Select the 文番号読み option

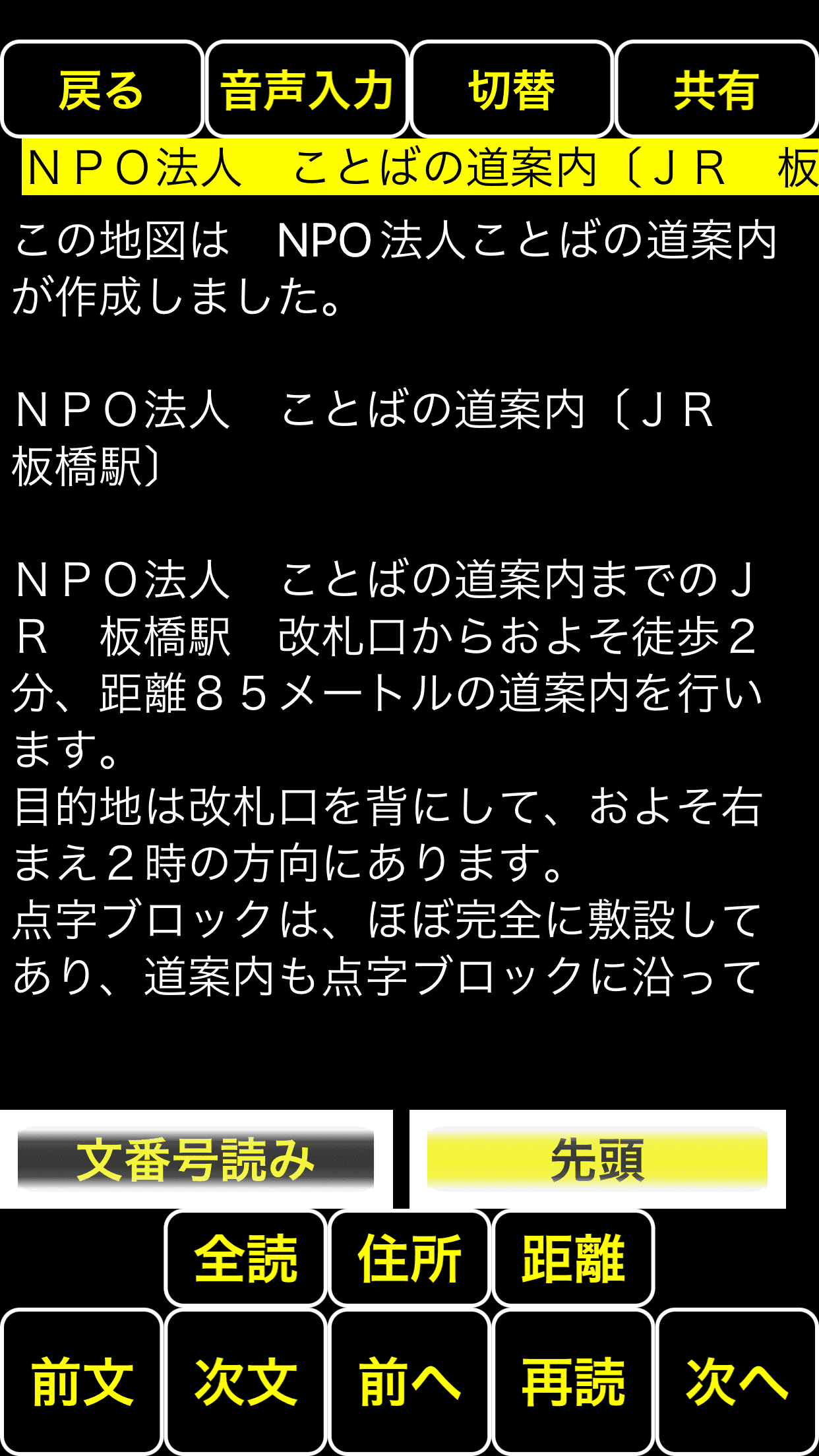tap(196, 1160)
